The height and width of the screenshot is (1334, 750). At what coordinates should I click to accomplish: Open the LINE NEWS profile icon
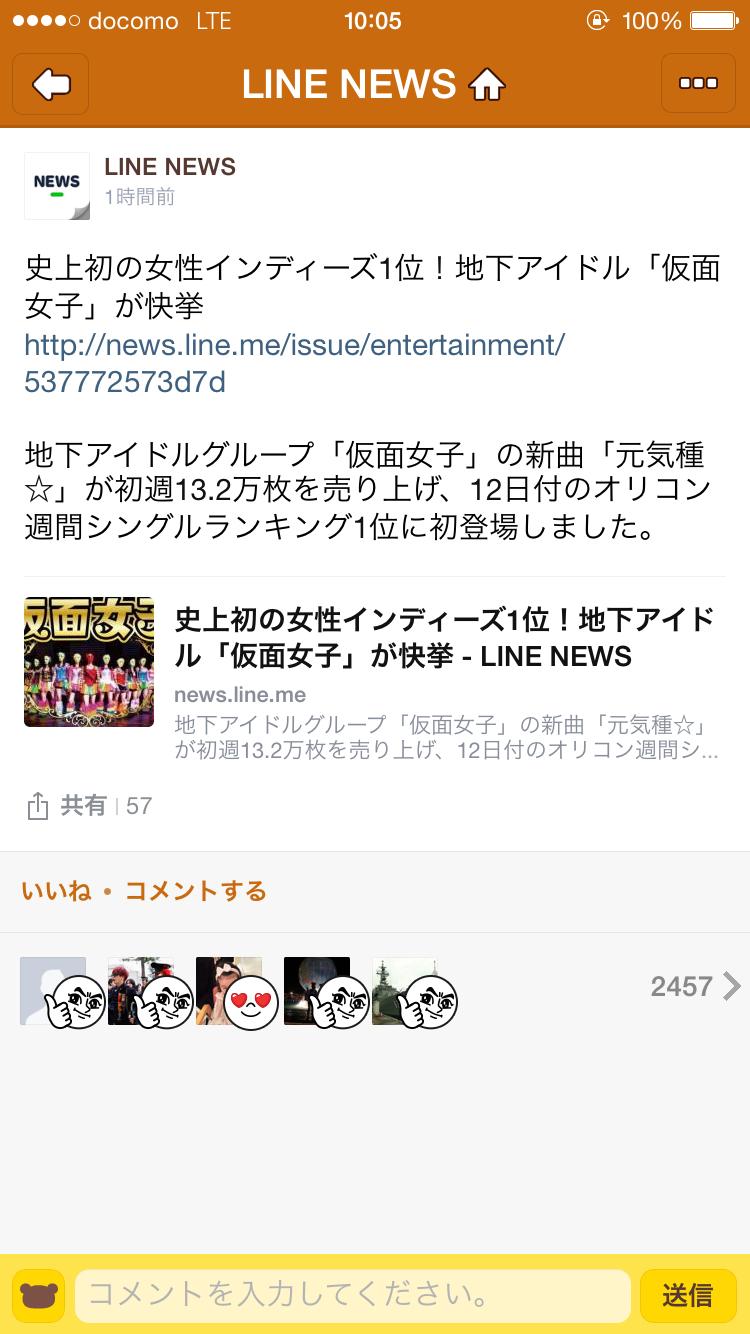click(x=57, y=185)
